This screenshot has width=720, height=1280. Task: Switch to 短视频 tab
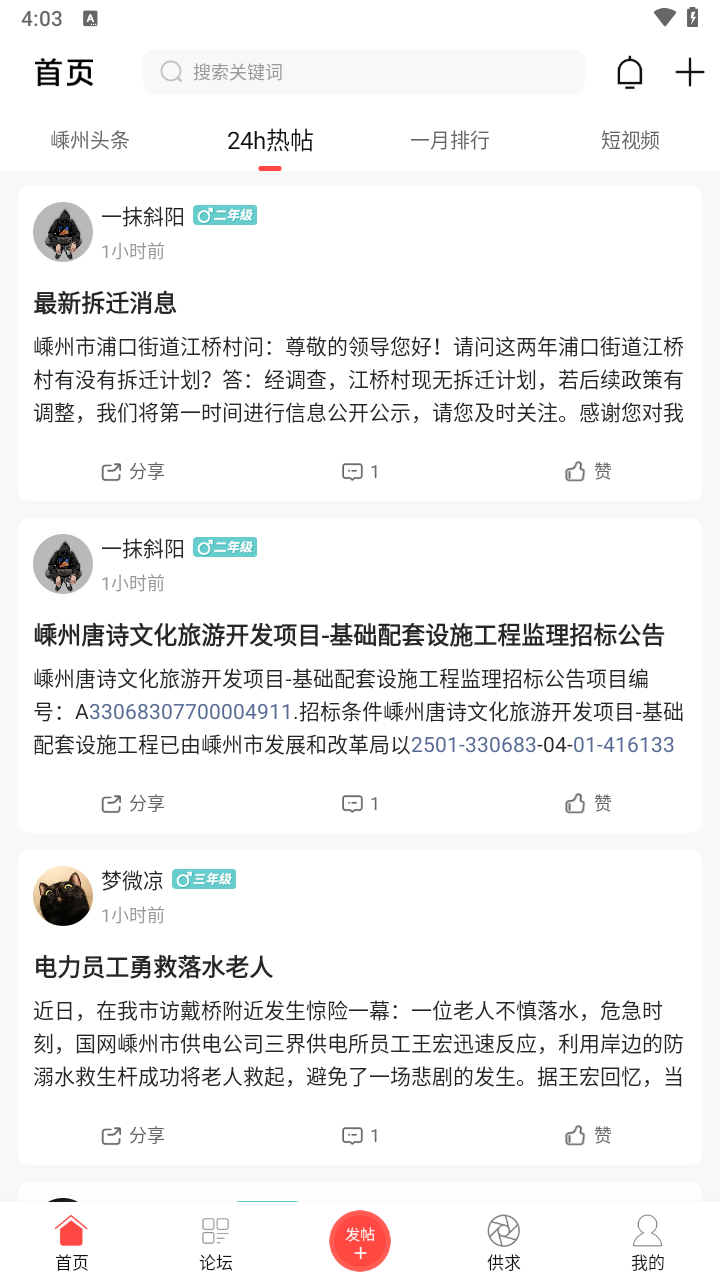pyautogui.click(x=630, y=140)
